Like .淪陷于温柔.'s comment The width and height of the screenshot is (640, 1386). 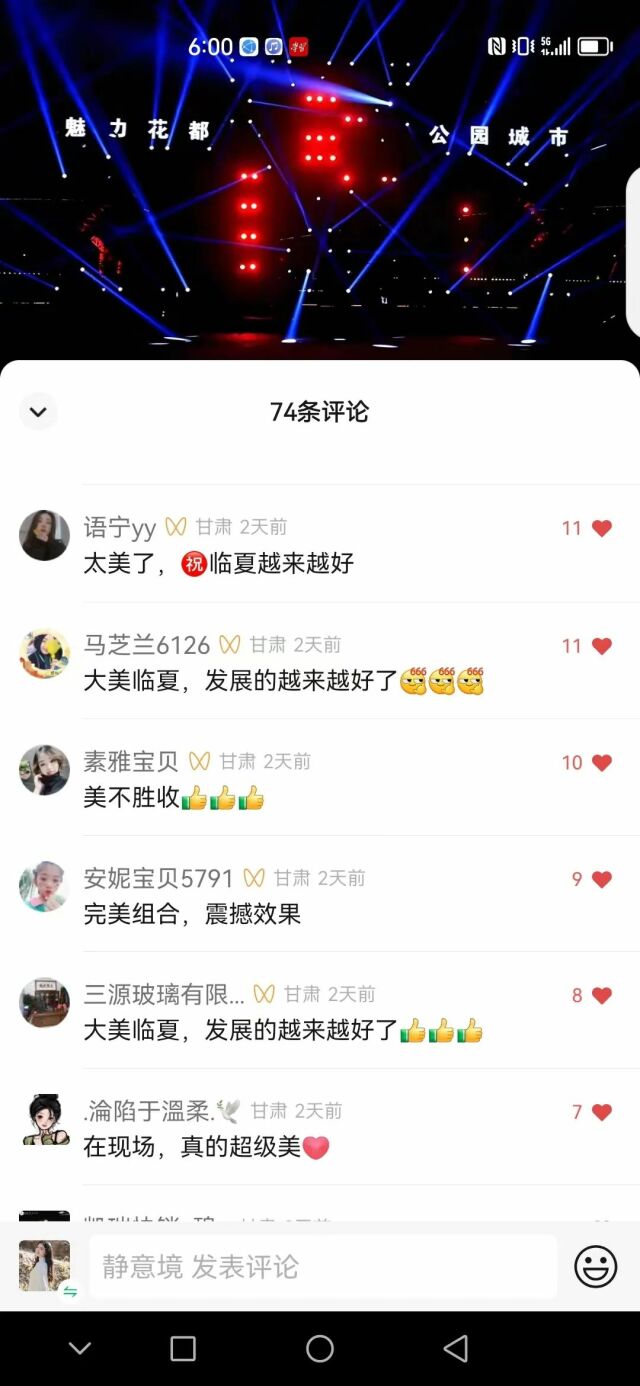pyautogui.click(x=601, y=1112)
